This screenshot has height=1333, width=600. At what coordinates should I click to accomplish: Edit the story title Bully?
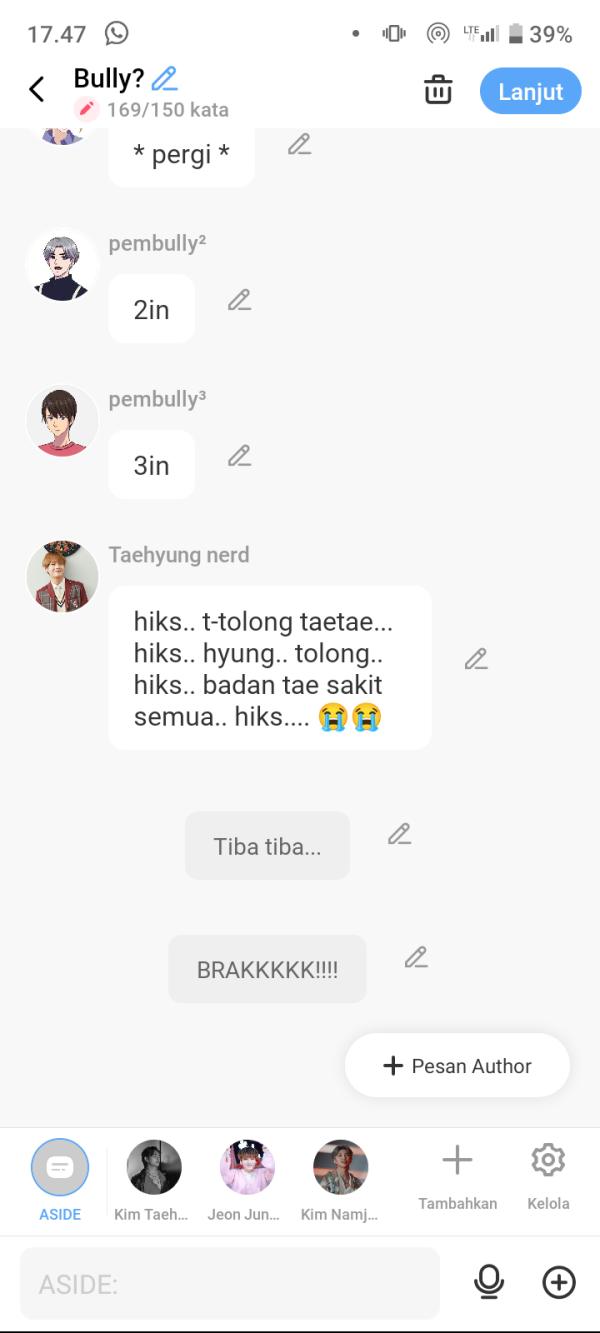point(164,78)
